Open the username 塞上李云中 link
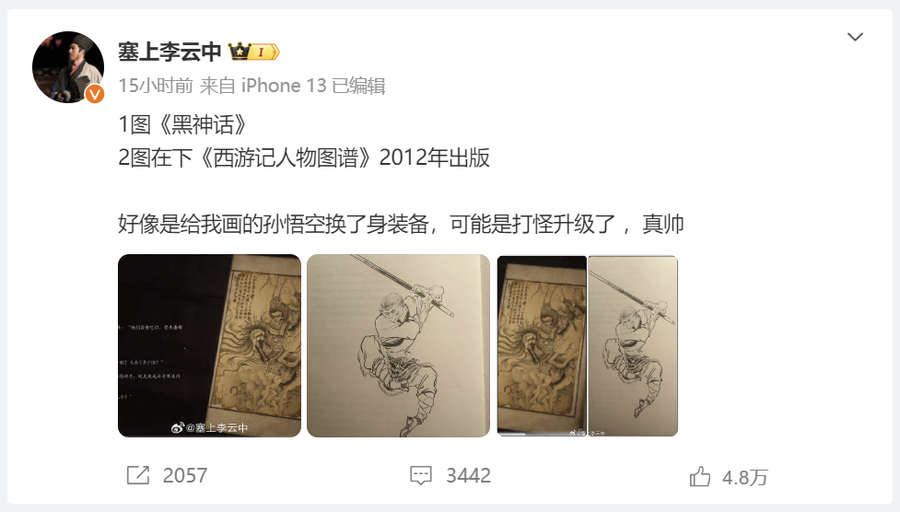 coord(169,52)
